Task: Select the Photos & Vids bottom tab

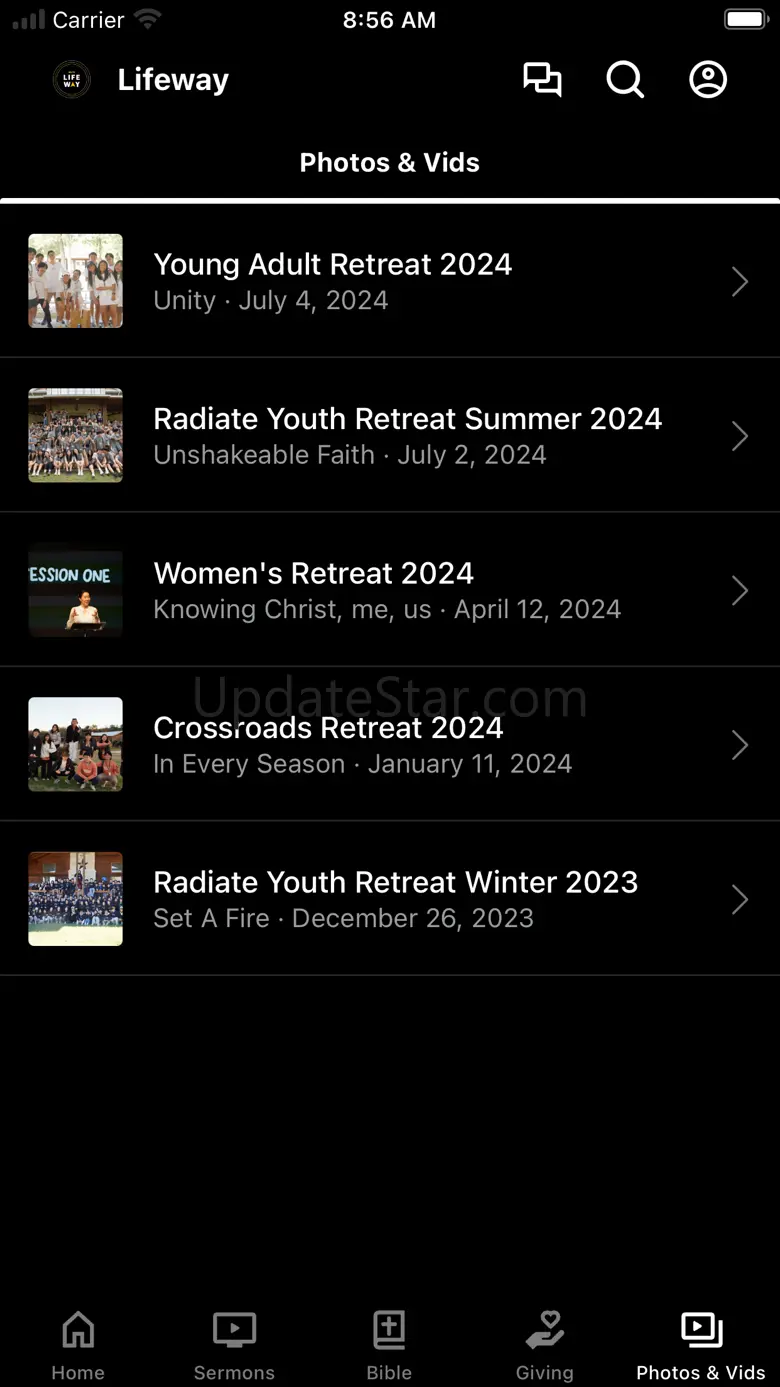Action: tap(701, 1345)
